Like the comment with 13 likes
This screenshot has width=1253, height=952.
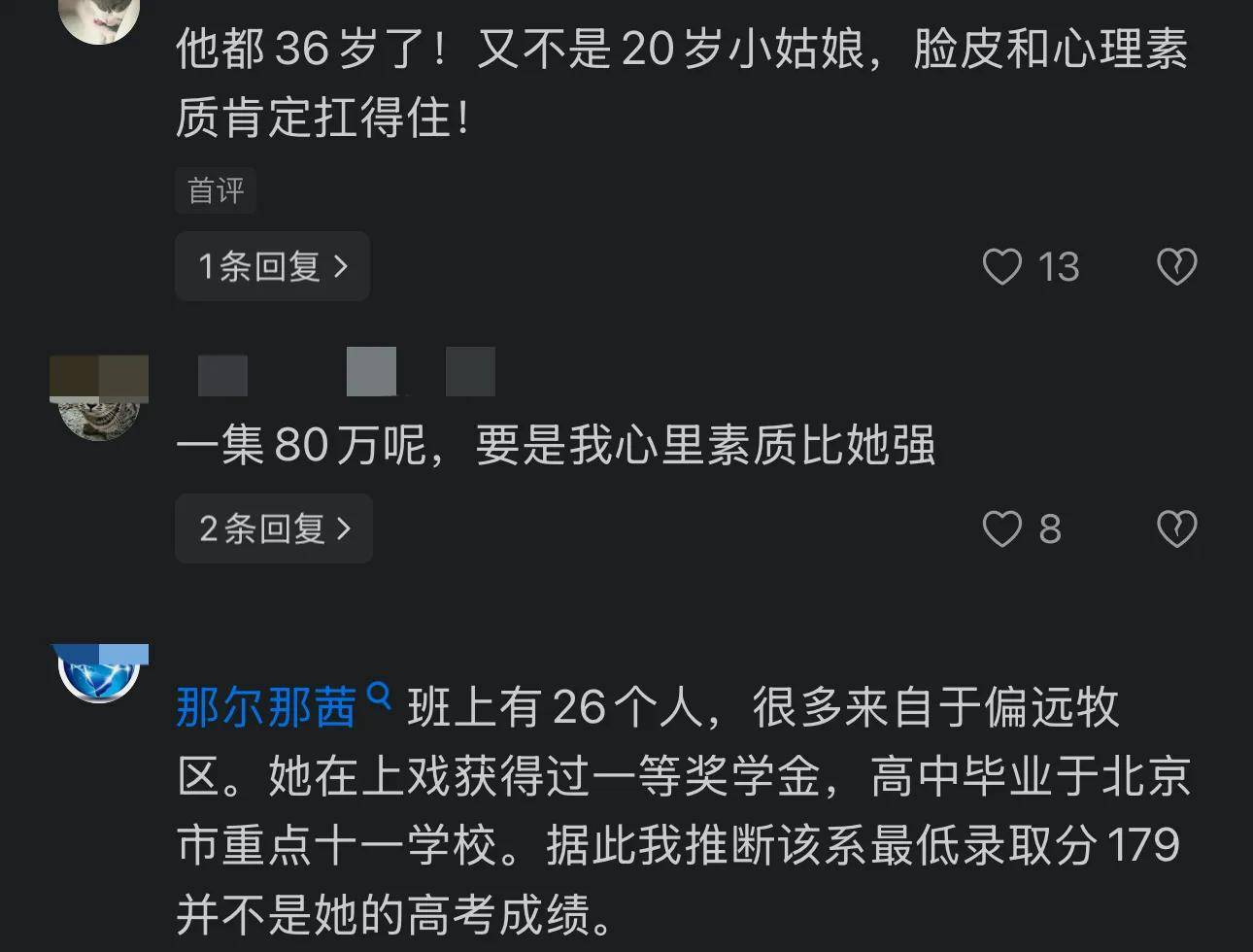tap(1002, 266)
